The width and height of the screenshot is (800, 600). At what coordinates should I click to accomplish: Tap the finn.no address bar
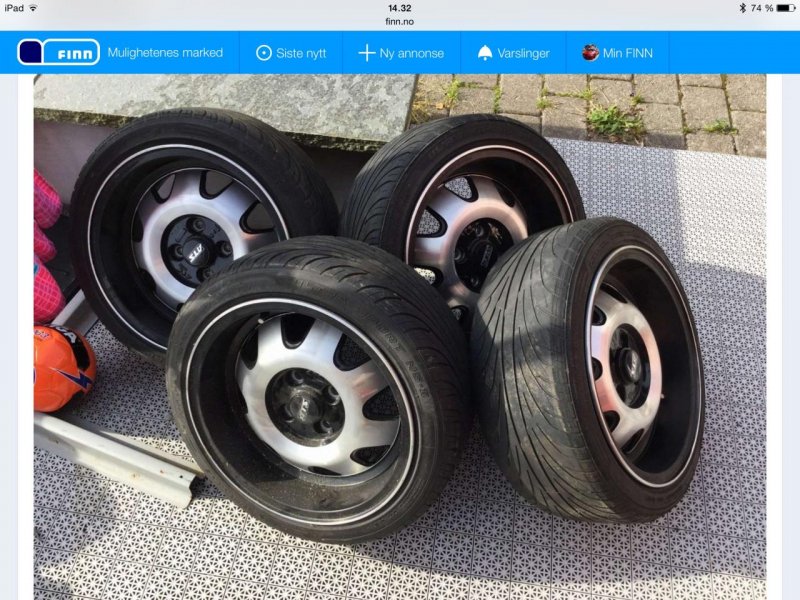click(x=399, y=20)
